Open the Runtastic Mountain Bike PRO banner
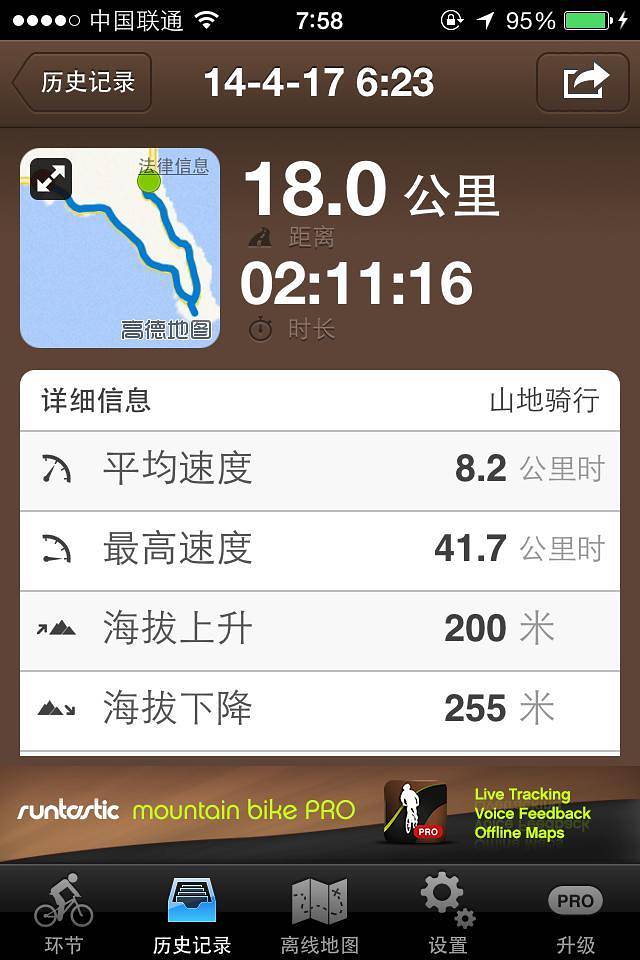The image size is (640, 960). click(320, 812)
